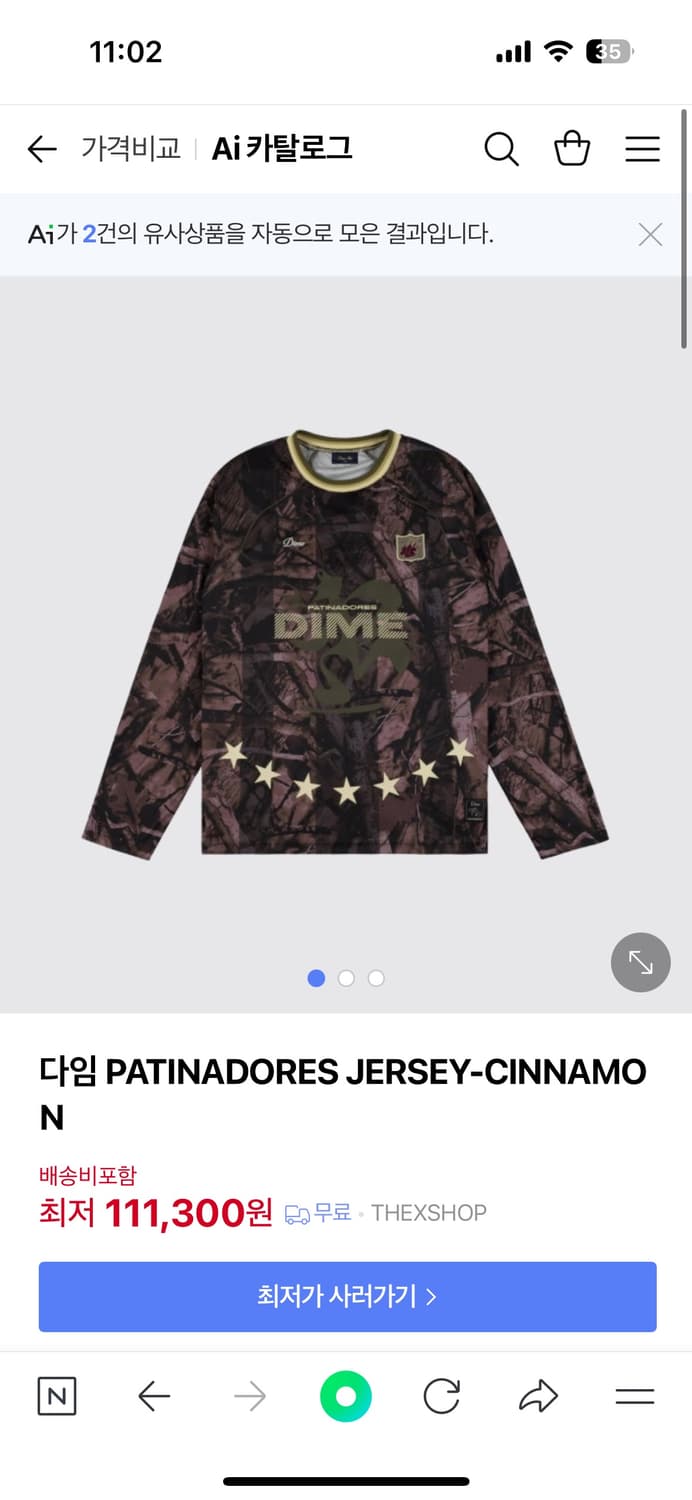Screen dimensions: 692x1500
Task: Jump to the third product image dot
Action: [376, 978]
